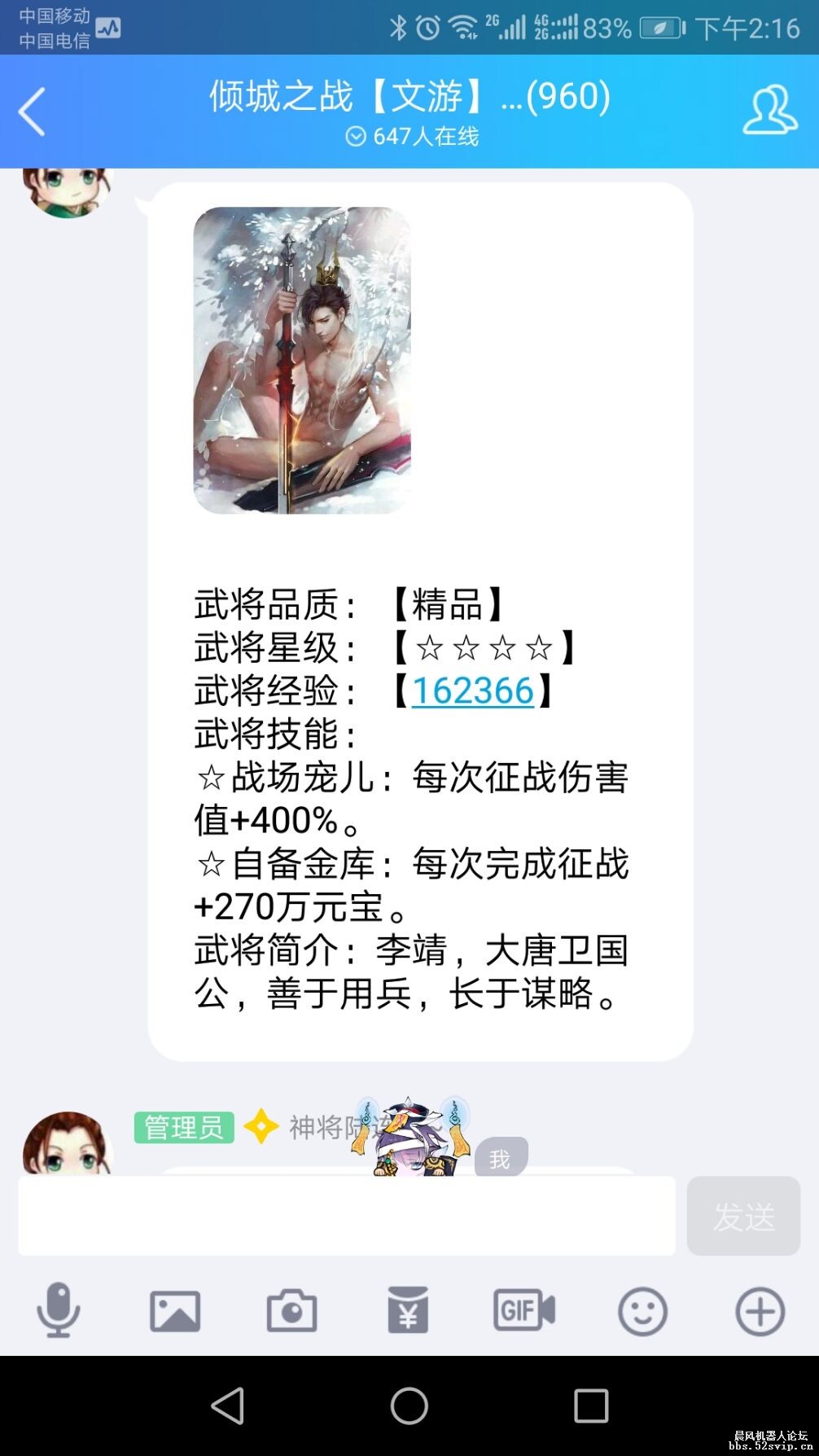Open the GIF picker

pyautogui.click(x=525, y=1310)
